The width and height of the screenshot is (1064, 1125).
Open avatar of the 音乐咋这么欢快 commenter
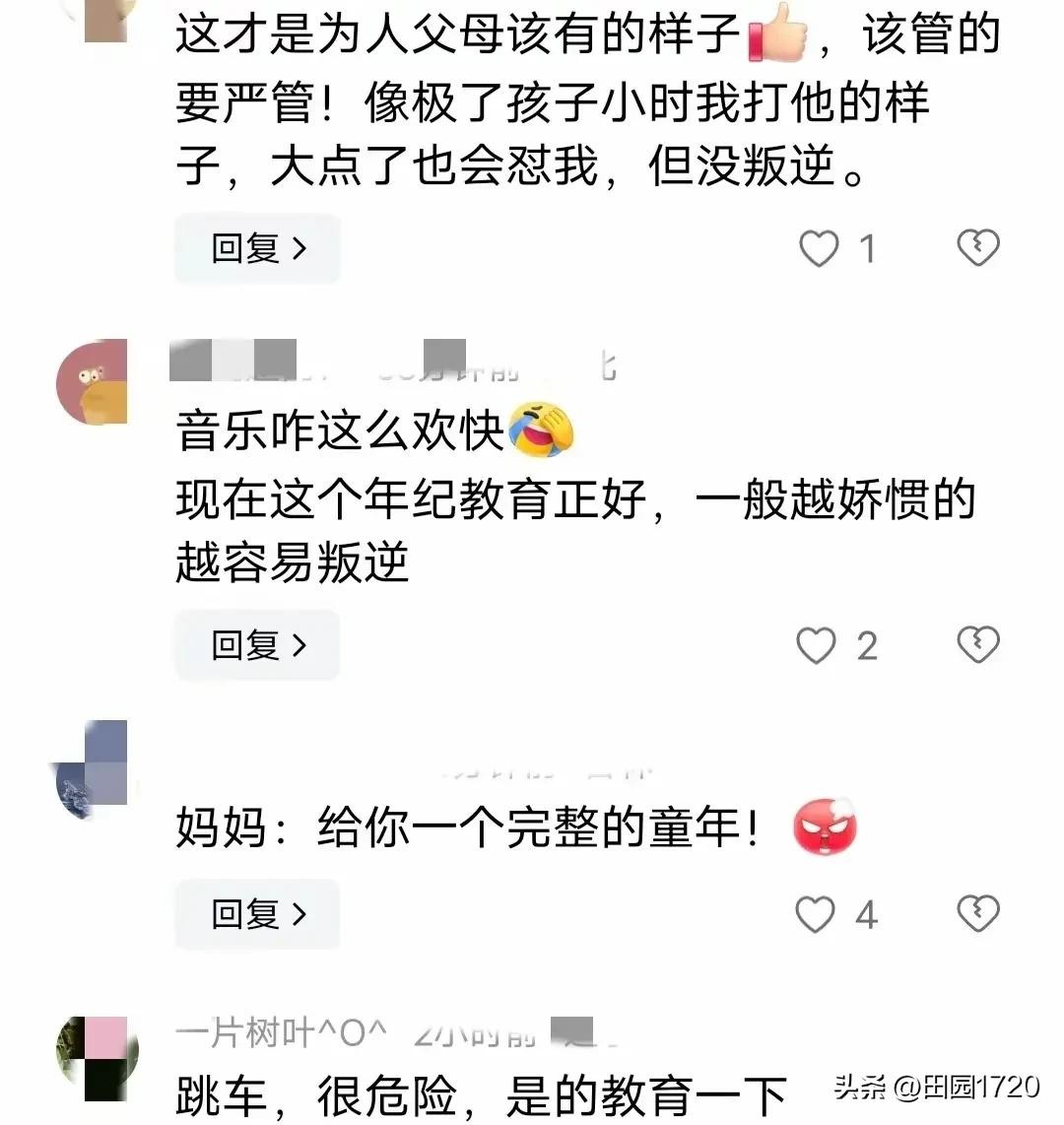coord(92,382)
